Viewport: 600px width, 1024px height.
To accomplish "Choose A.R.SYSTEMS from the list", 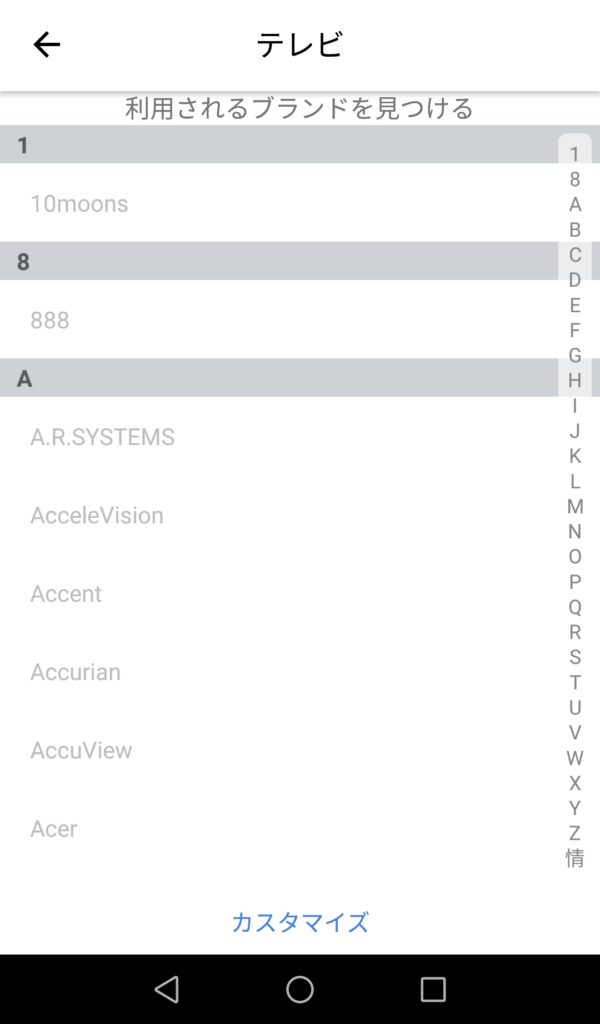I will click(x=300, y=436).
